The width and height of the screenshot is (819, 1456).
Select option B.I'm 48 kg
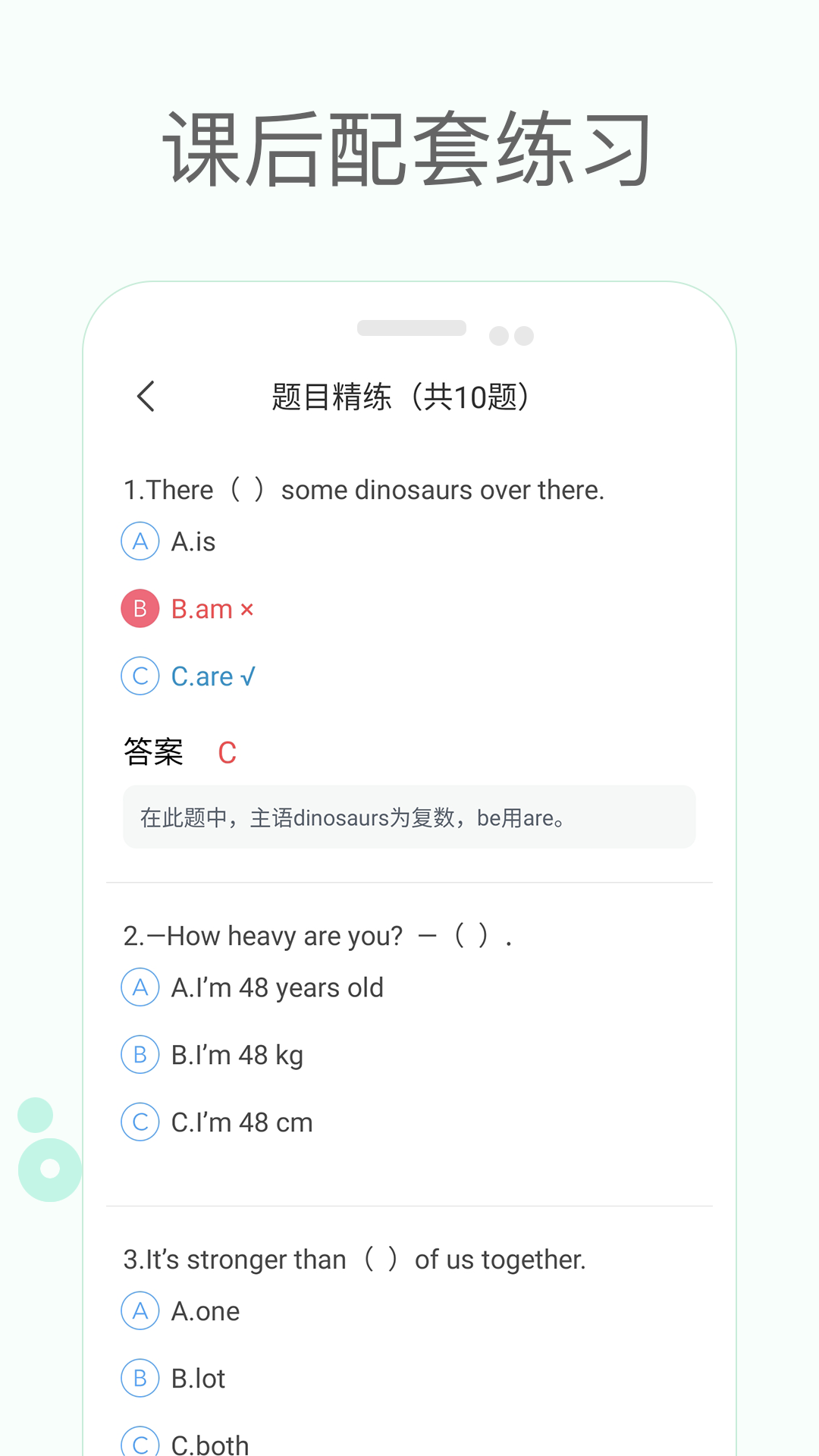click(237, 1054)
